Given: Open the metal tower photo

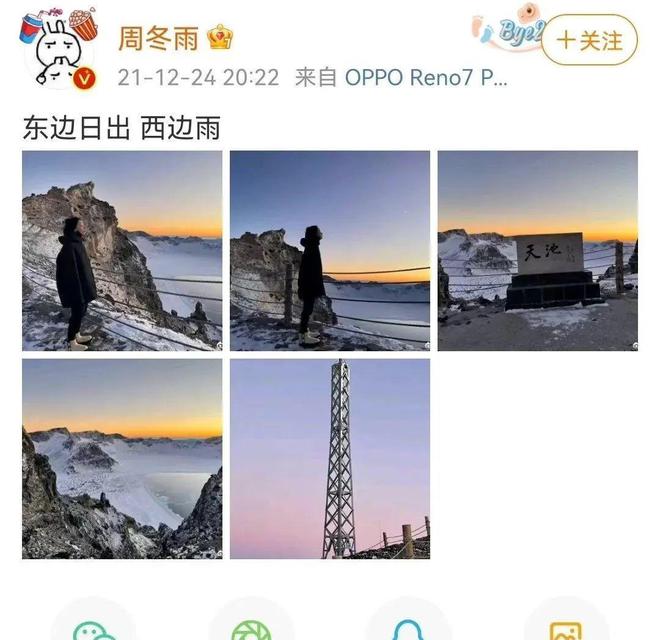Looking at the screenshot, I should (x=330, y=458).
